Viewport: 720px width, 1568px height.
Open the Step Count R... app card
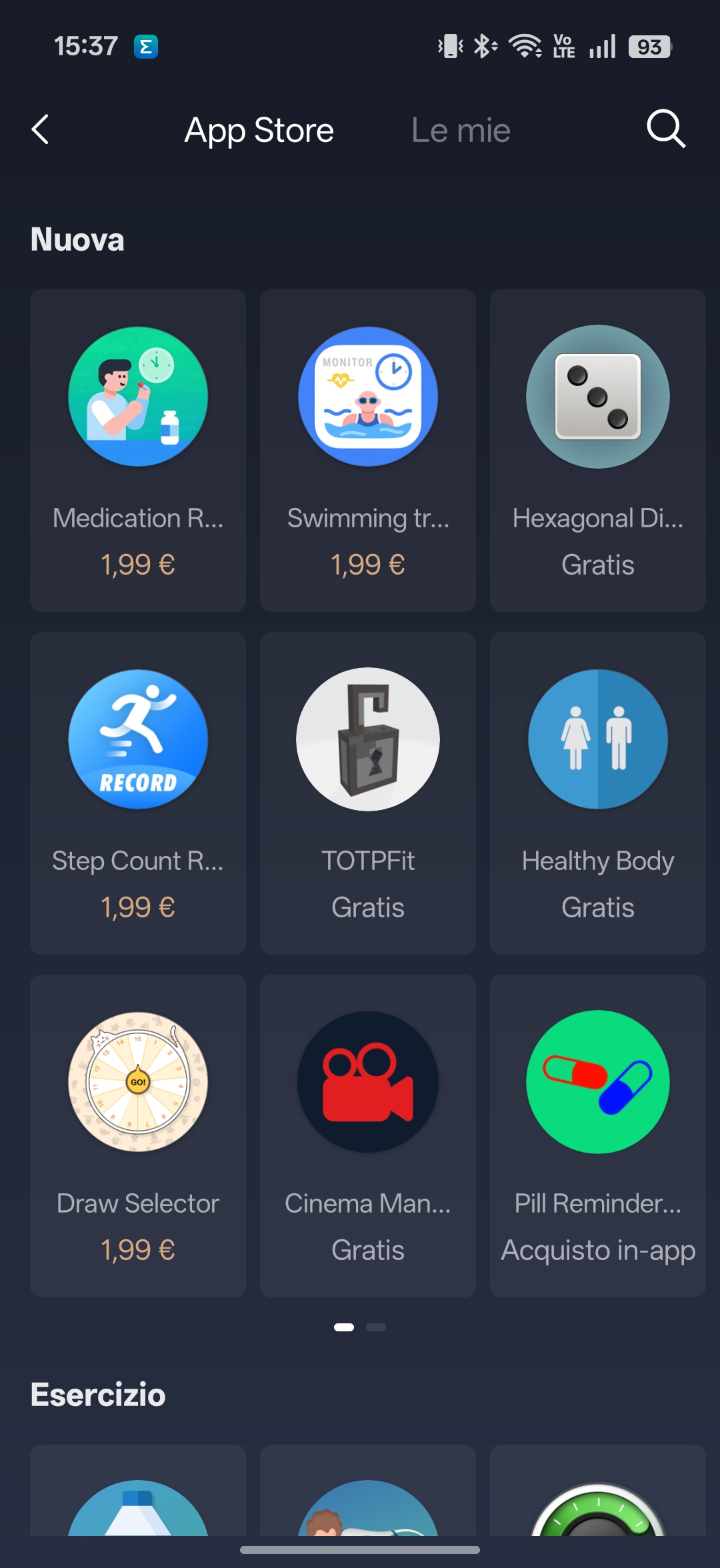138,793
